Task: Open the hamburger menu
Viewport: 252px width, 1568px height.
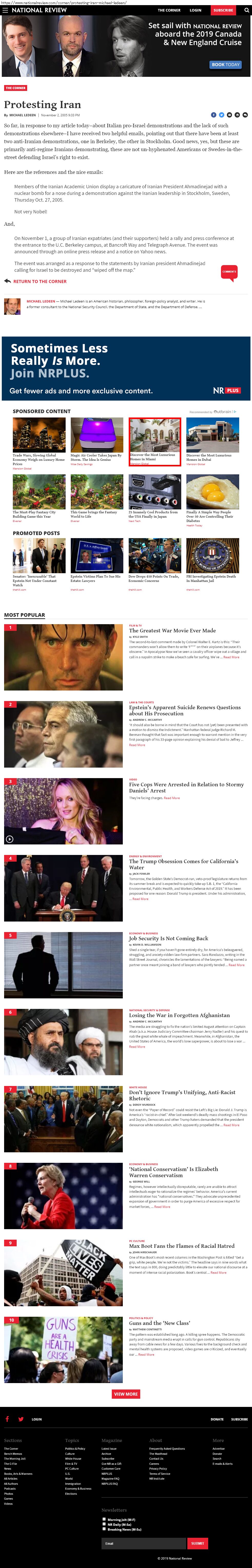Action: click(x=5, y=10)
